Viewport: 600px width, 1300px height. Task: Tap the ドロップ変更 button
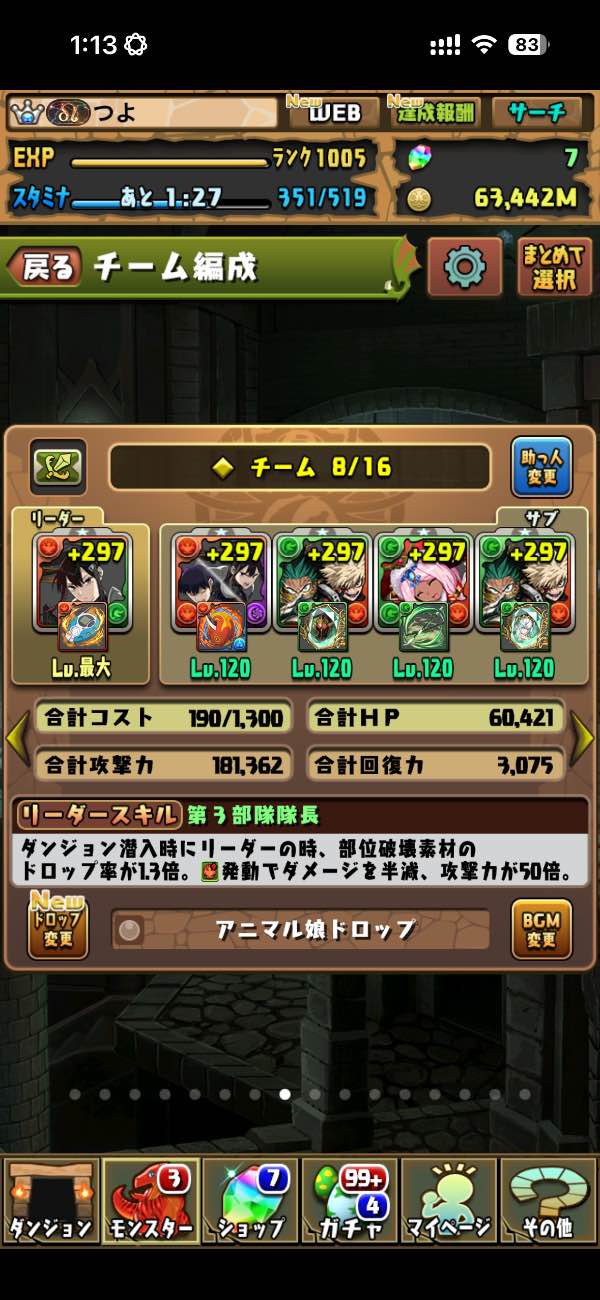pos(58,929)
